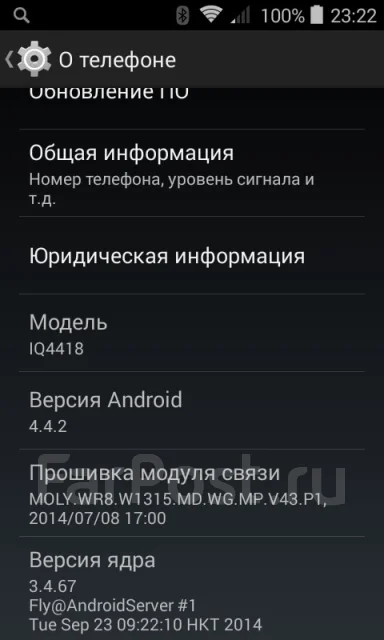Open the partially visible Обновление ПО row
Viewport: 384px width, 640px height.
192,108
